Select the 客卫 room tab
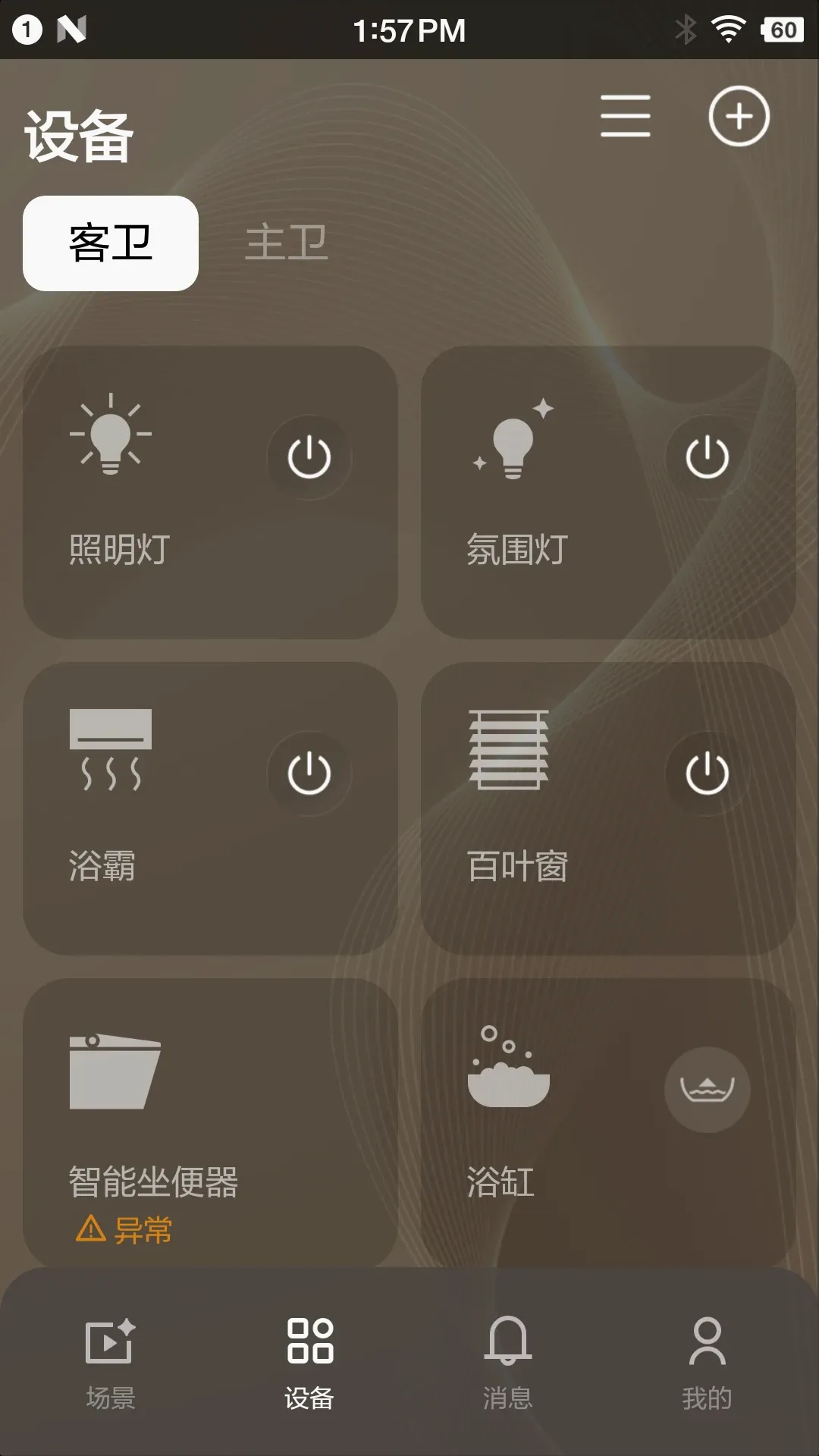The image size is (819, 1456). [111, 243]
